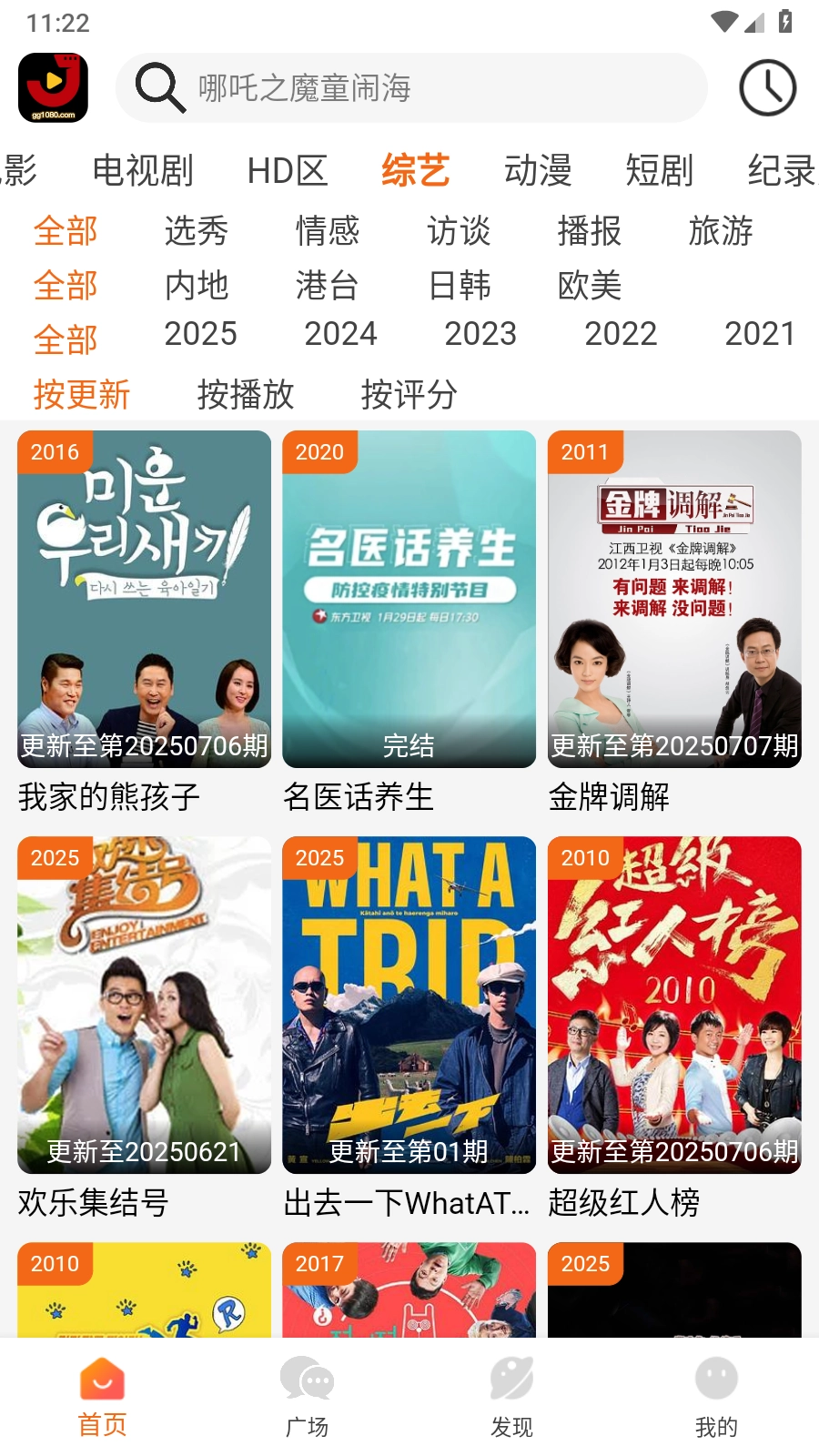Open the 广场 chat bubble icon
Image resolution: width=819 pixels, height=1456 pixels.
307,1380
